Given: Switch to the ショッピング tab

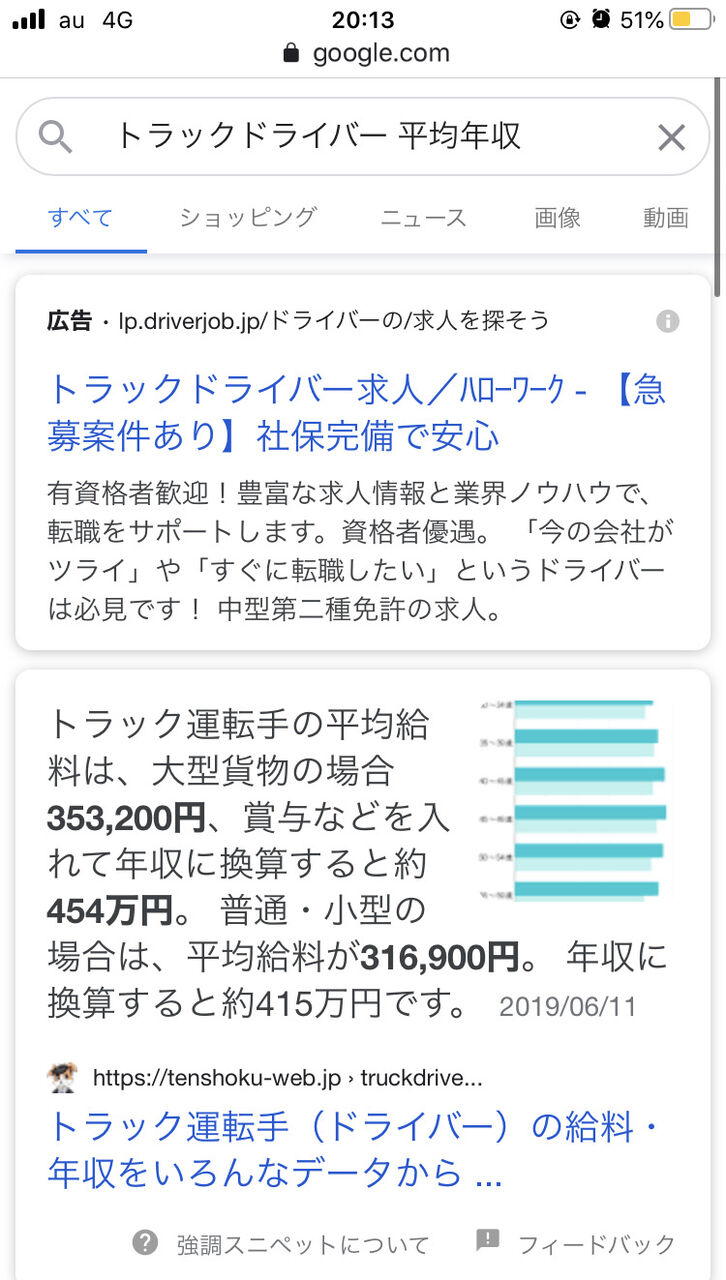Looking at the screenshot, I should click(248, 218).
